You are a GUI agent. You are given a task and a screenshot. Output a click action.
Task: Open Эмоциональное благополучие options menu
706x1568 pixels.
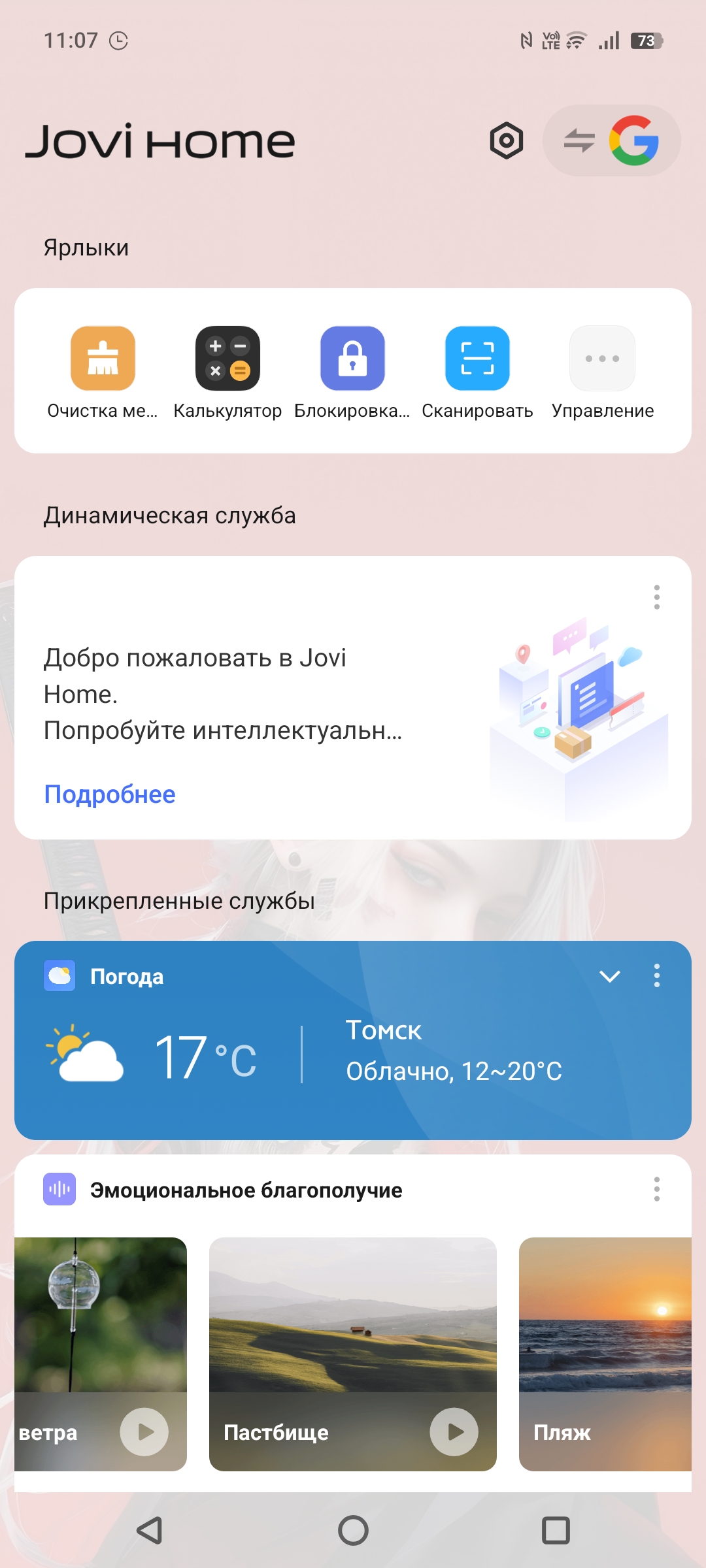(x=657, y=1189)
